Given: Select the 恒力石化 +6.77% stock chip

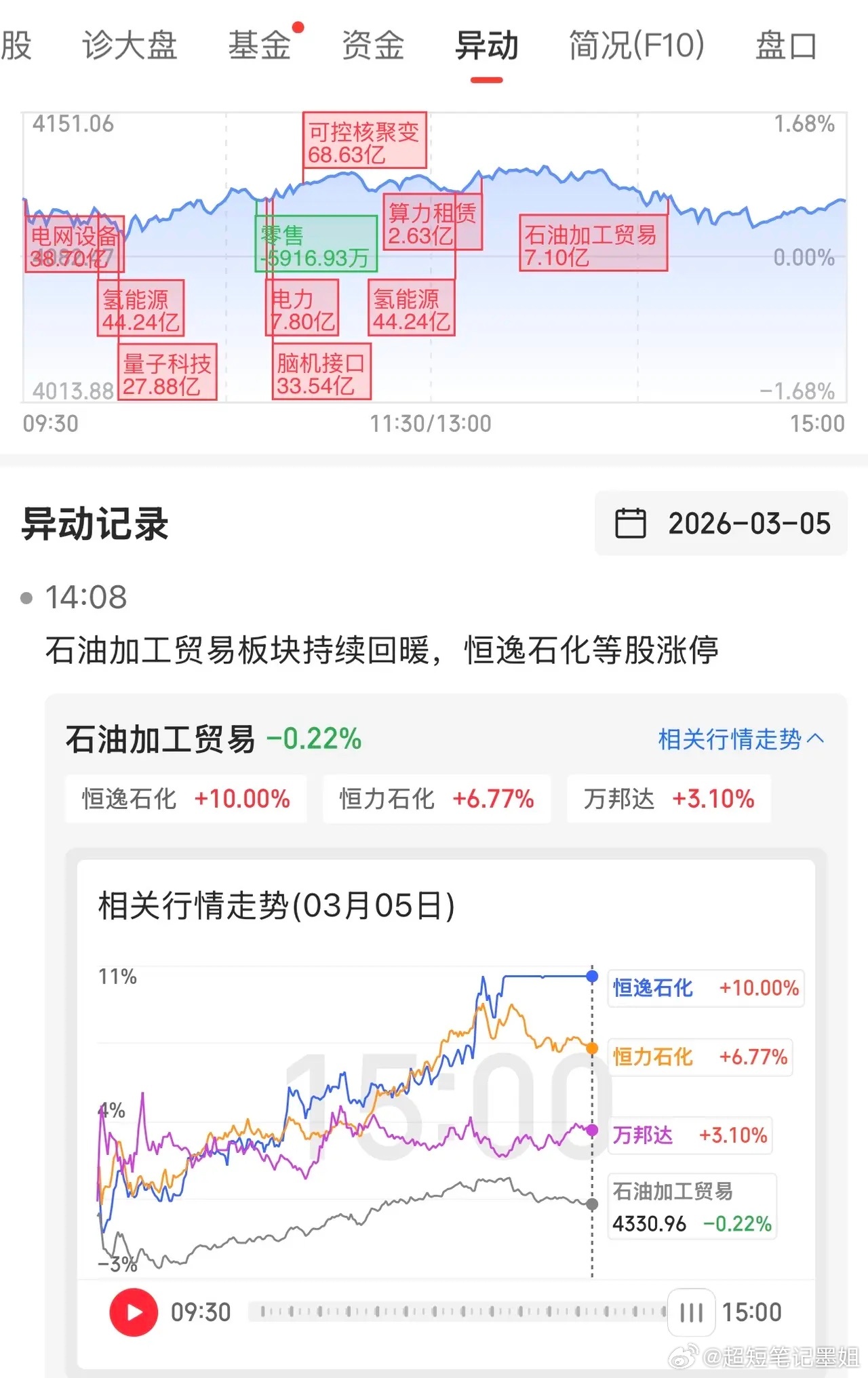Looking at the screenshot, I should pos(436,799).
